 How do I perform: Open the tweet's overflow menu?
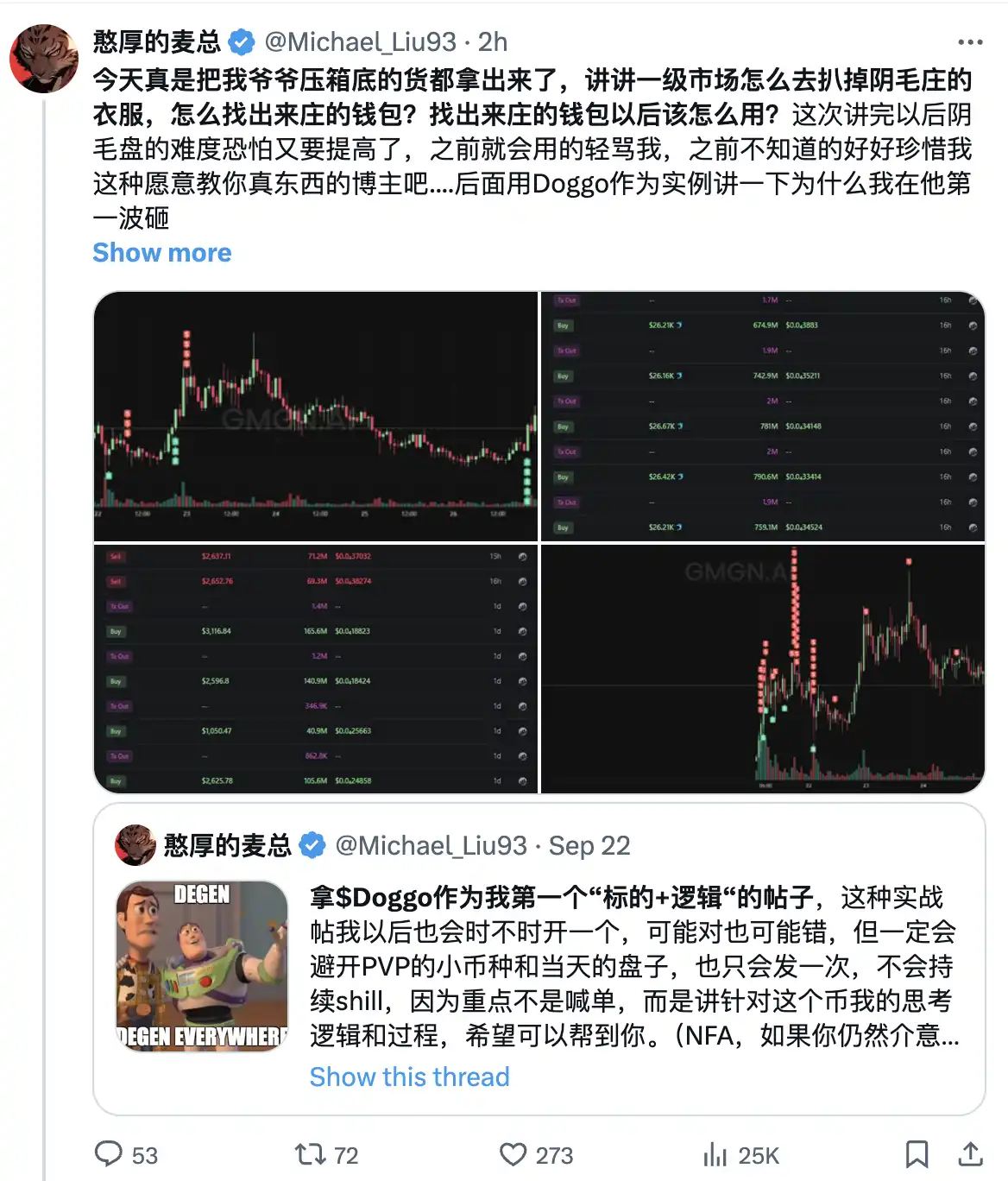970,42
